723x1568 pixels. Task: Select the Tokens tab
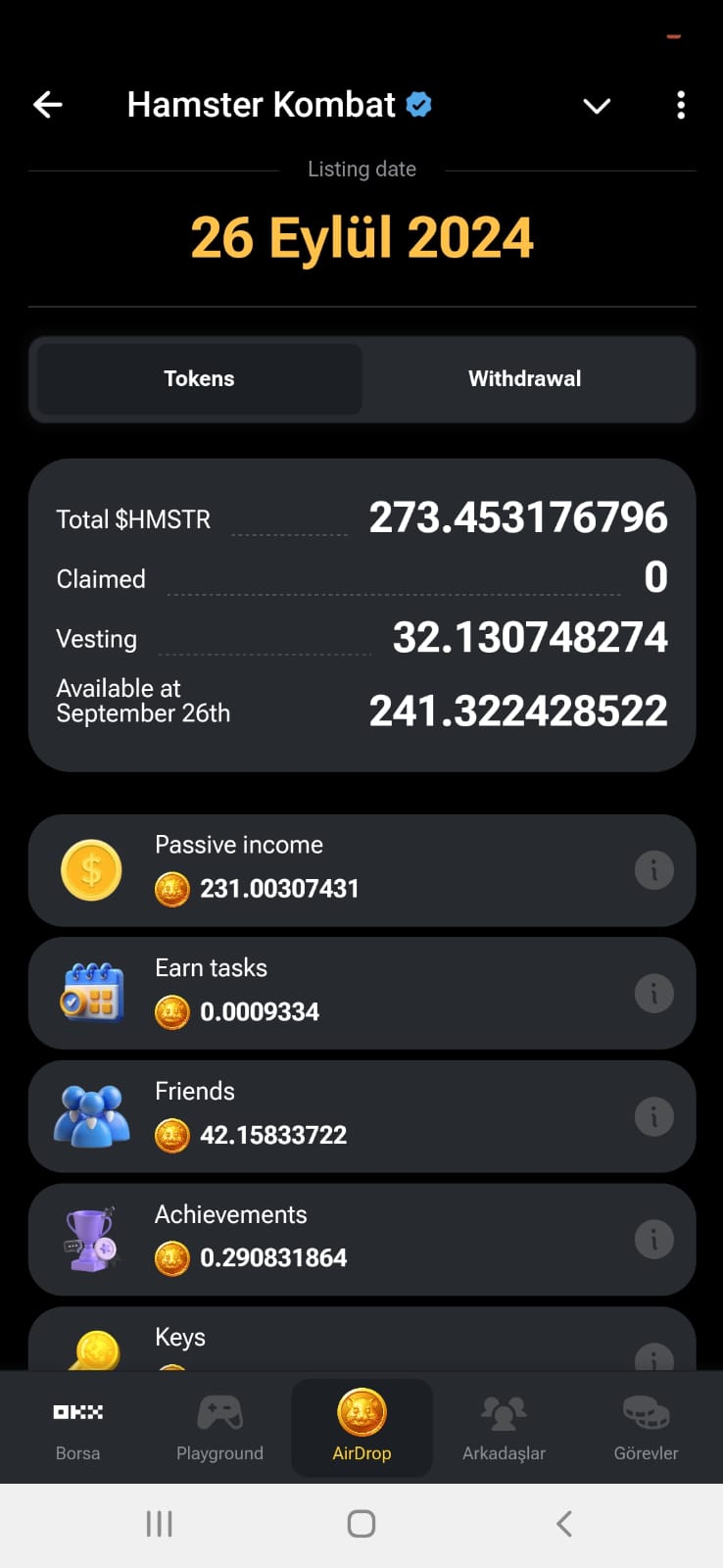tap(199, 378)
